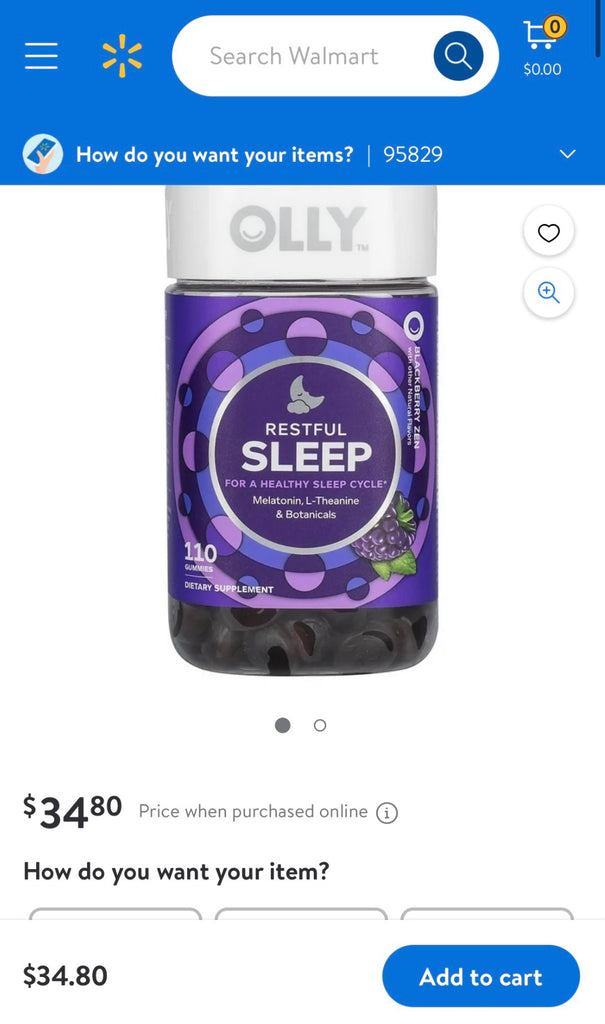Zoom in on the product image
Screen dimensions: 605x1024
(x=549, y=293)
